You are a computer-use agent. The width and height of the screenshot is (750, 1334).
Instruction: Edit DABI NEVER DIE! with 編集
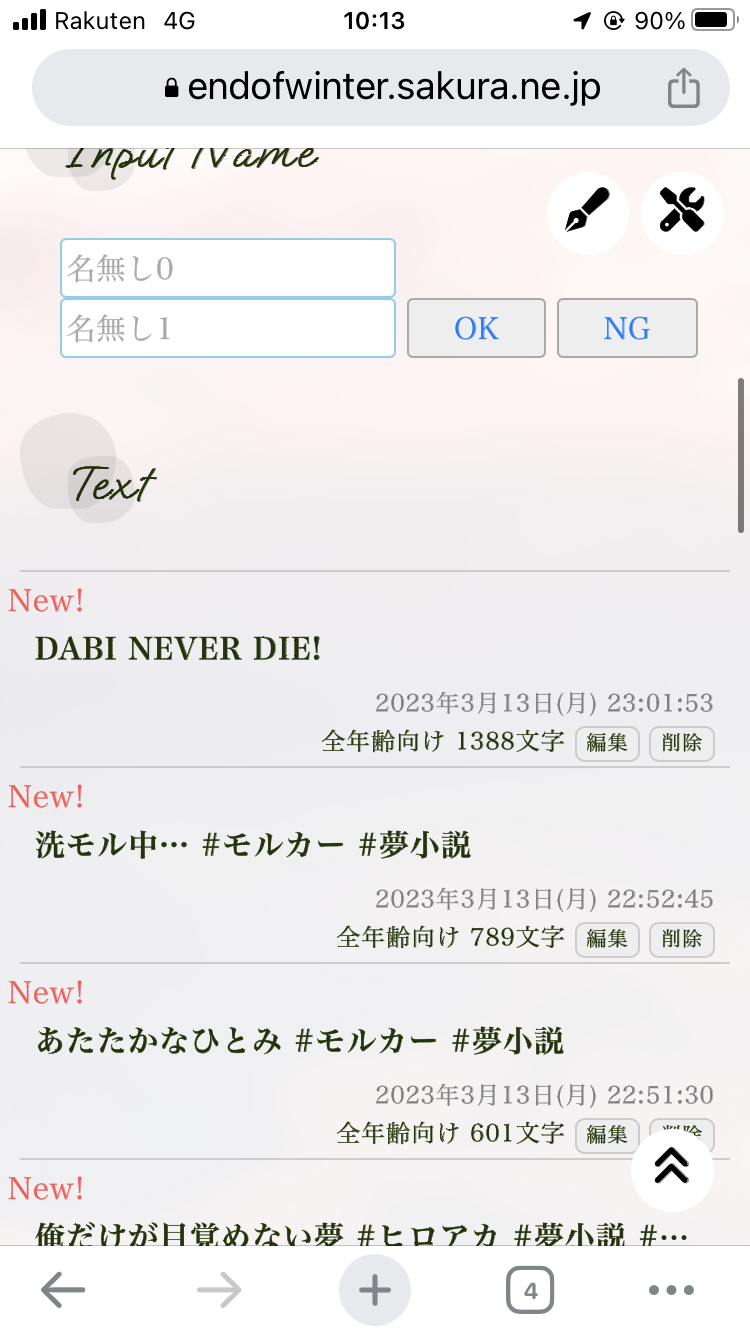[607, 743]
